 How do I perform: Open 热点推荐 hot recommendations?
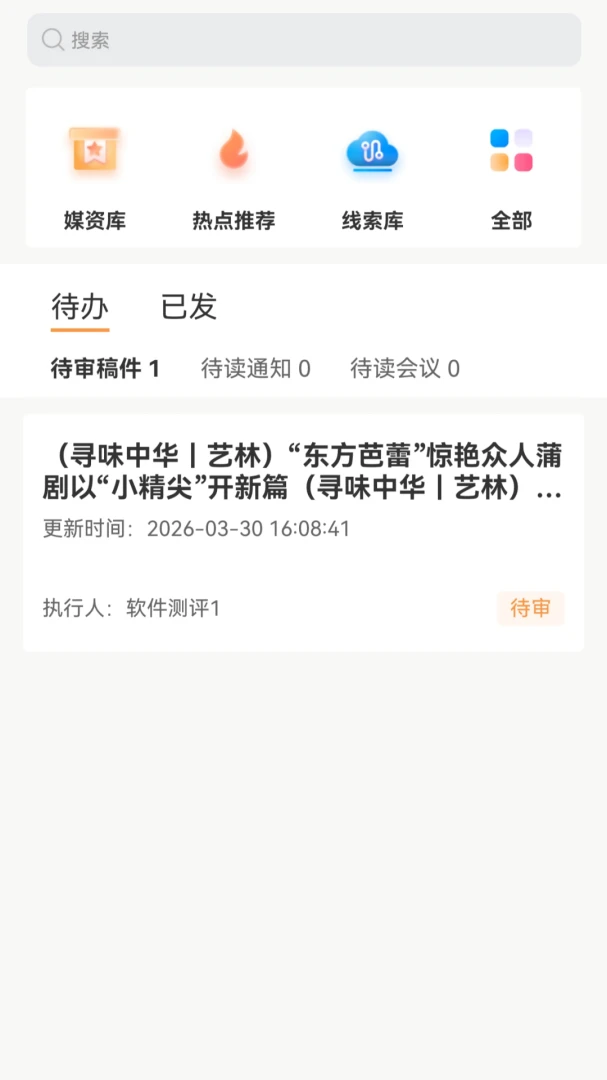[234, 177]
